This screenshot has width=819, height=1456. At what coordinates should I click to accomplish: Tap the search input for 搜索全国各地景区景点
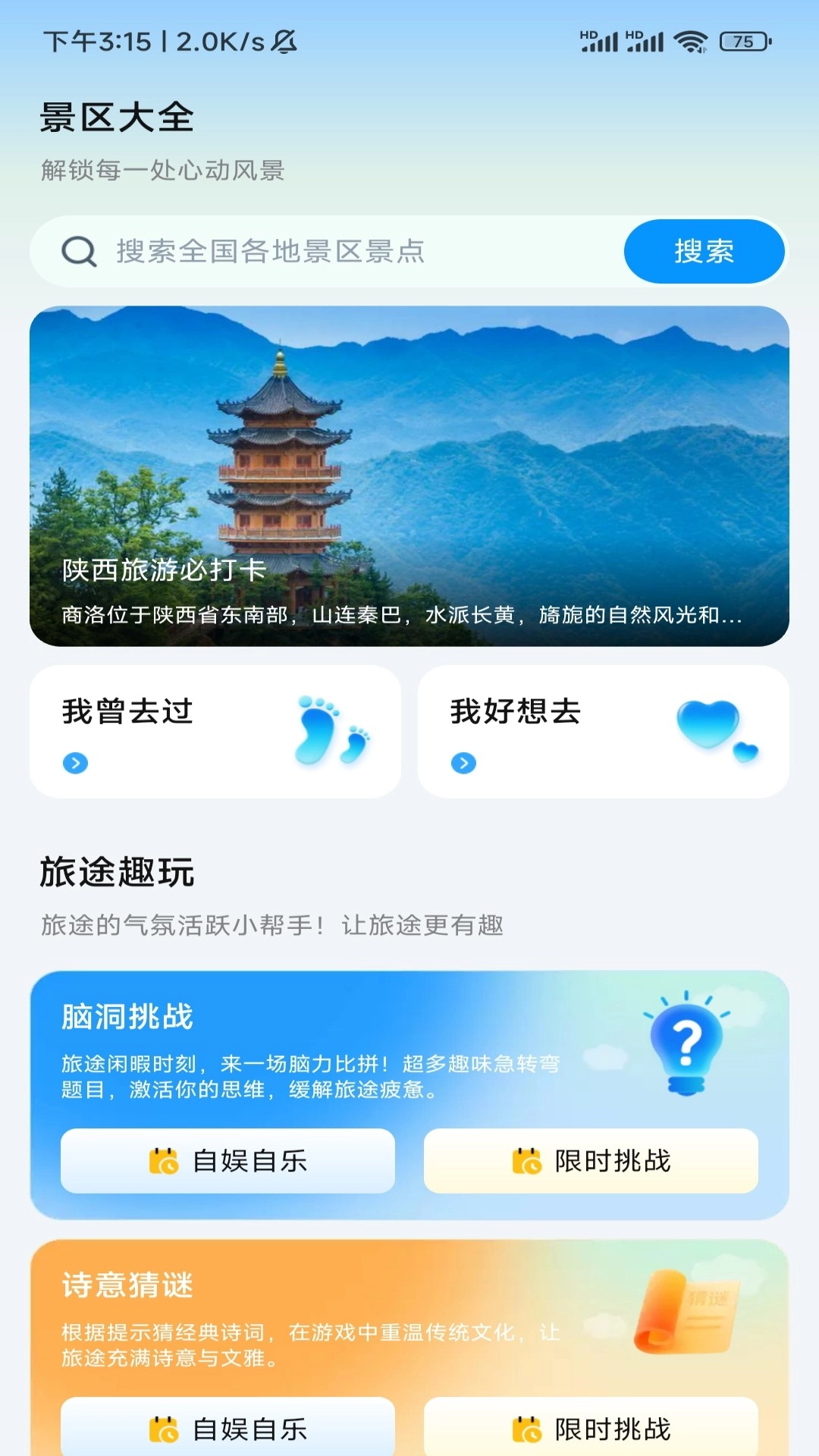coord(303,252)
